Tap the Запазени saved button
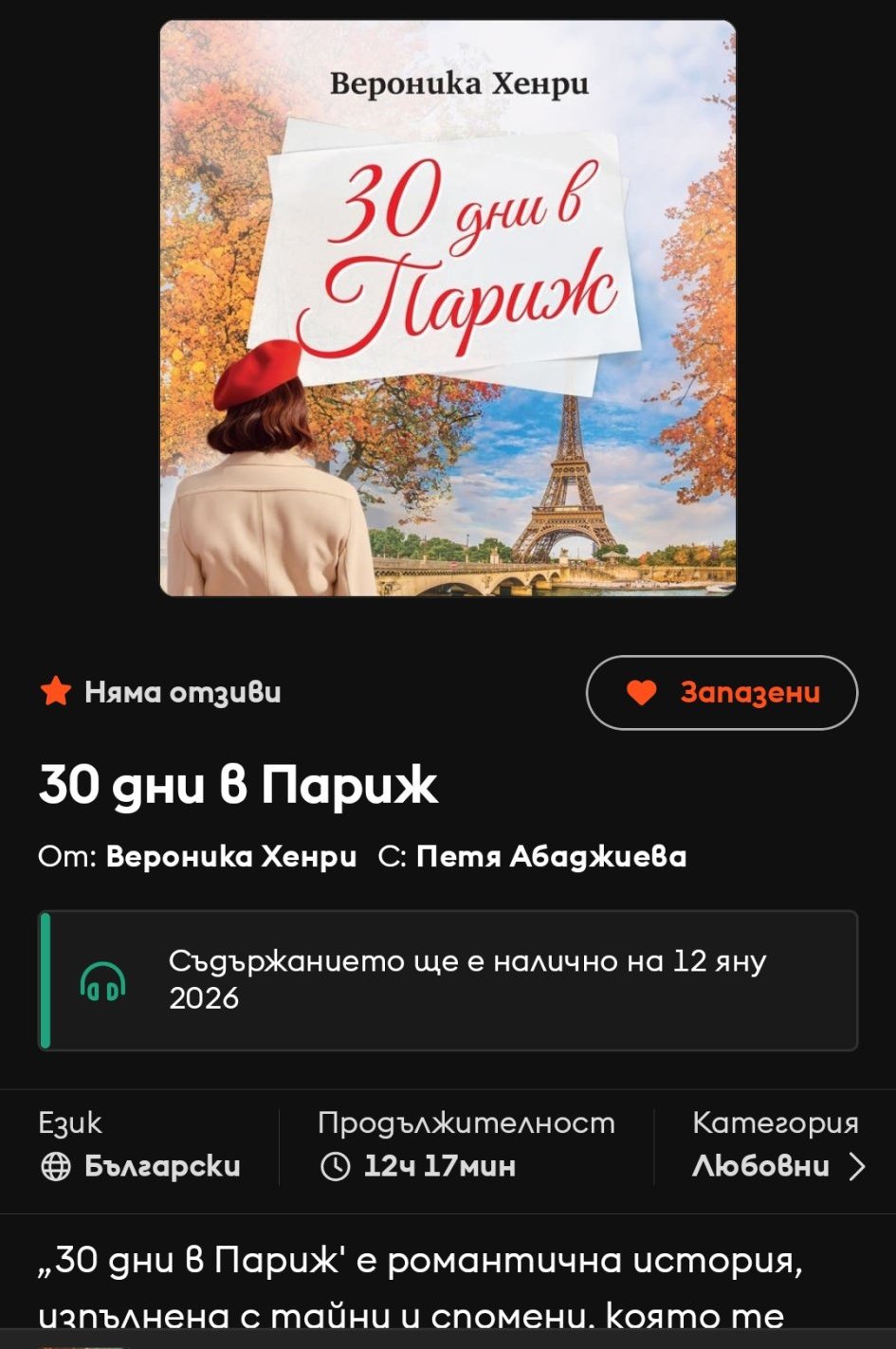 tap(722, 692)
